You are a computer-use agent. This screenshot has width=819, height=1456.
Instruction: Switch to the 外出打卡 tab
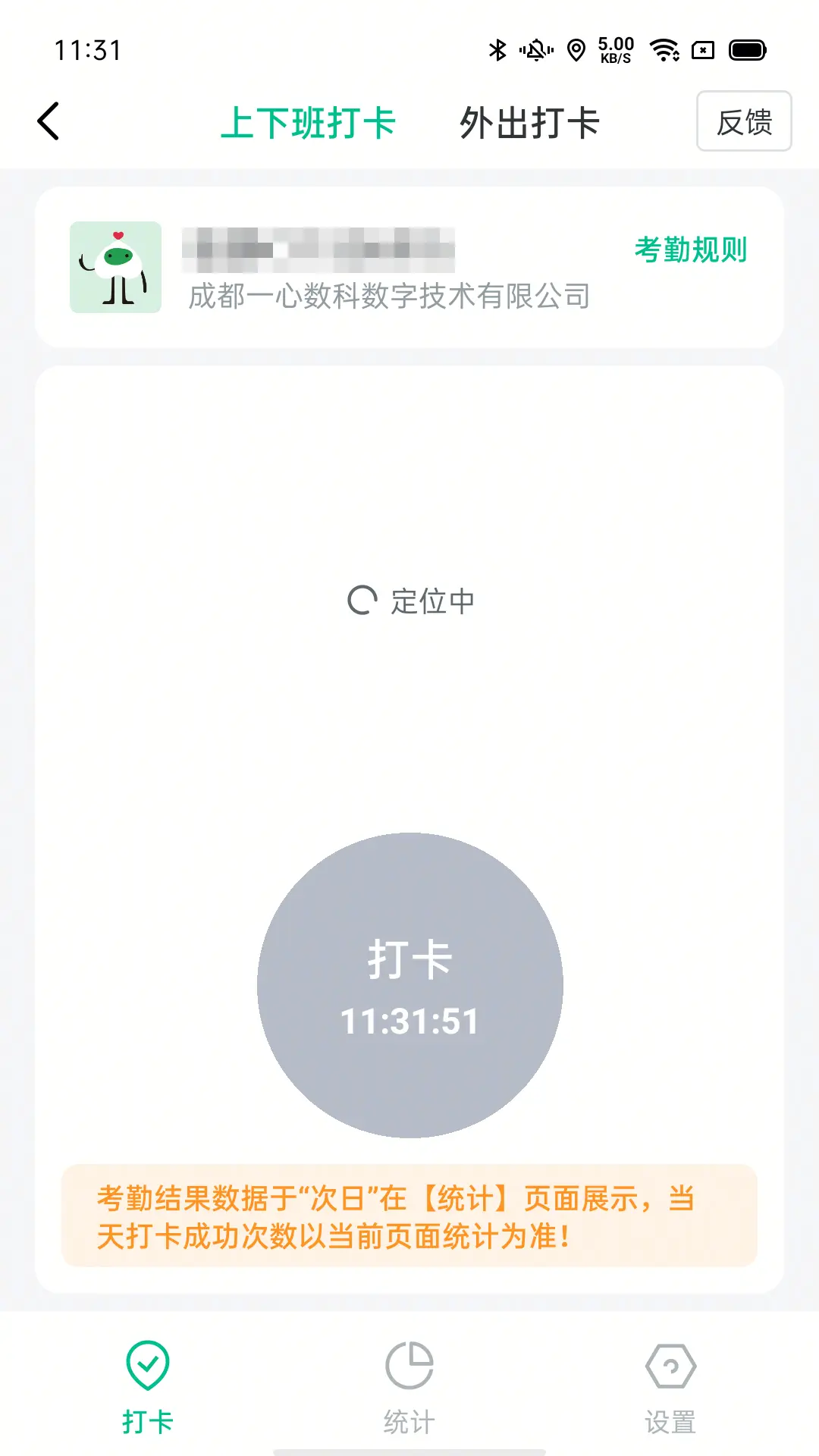[530, 123]
